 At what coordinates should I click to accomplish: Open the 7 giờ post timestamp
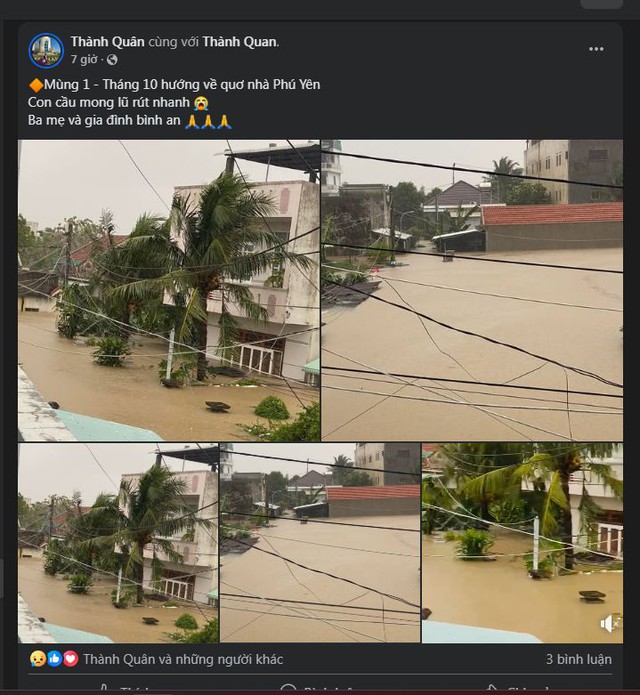click(84, 60)
